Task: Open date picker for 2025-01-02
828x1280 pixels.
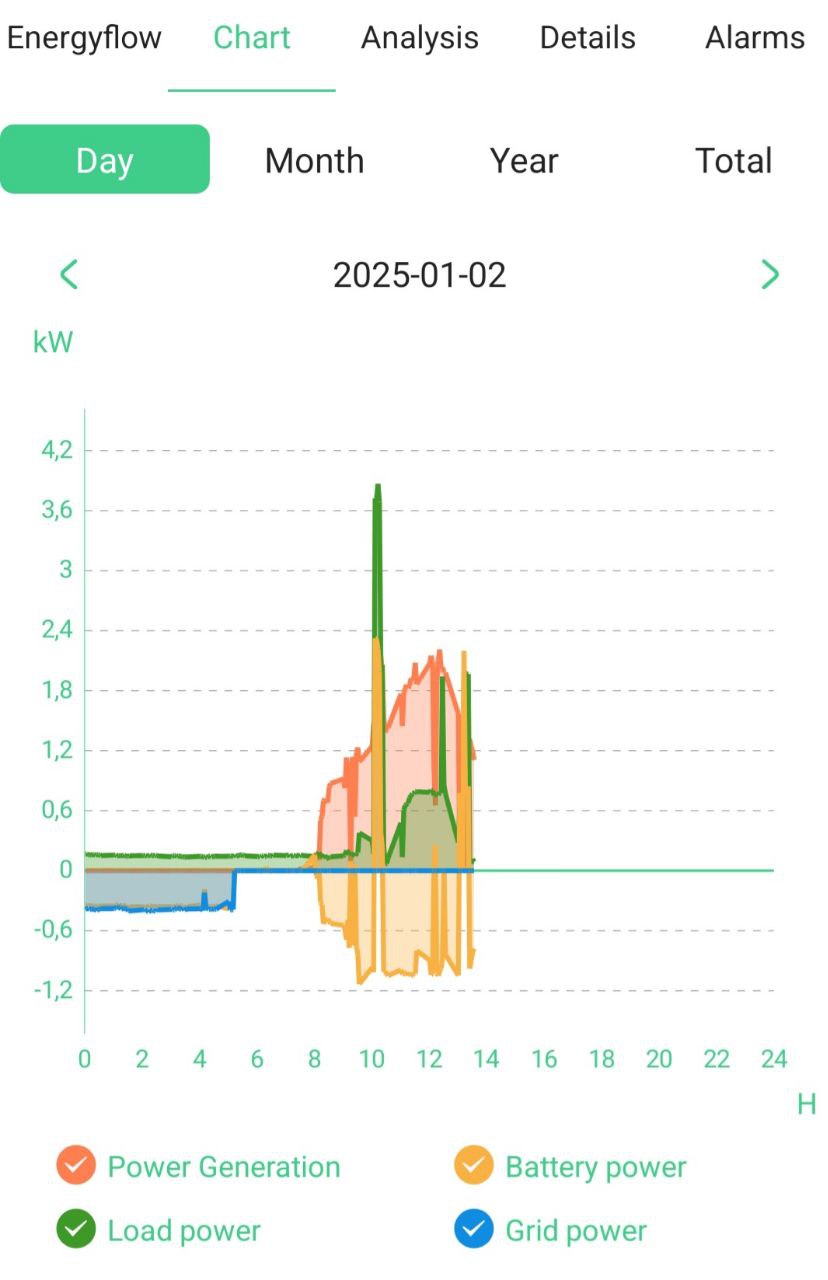Action: (419, 275)
